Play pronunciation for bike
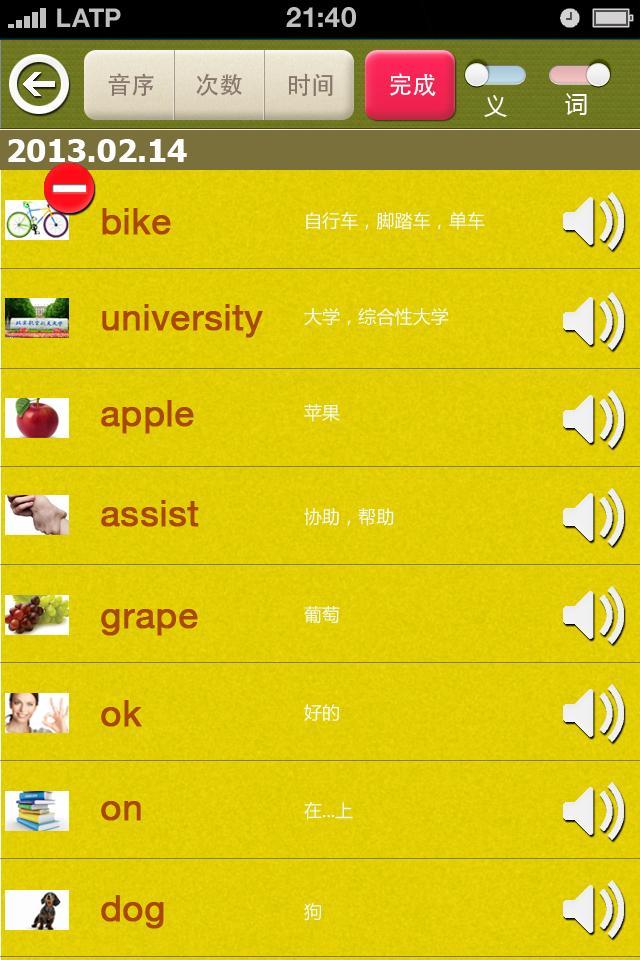 click(x=593, y=221)
